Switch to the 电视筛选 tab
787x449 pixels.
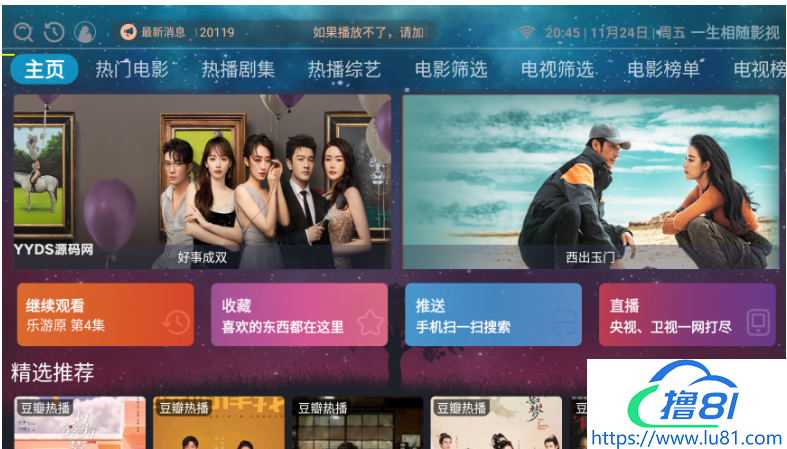tap(557, 69)
